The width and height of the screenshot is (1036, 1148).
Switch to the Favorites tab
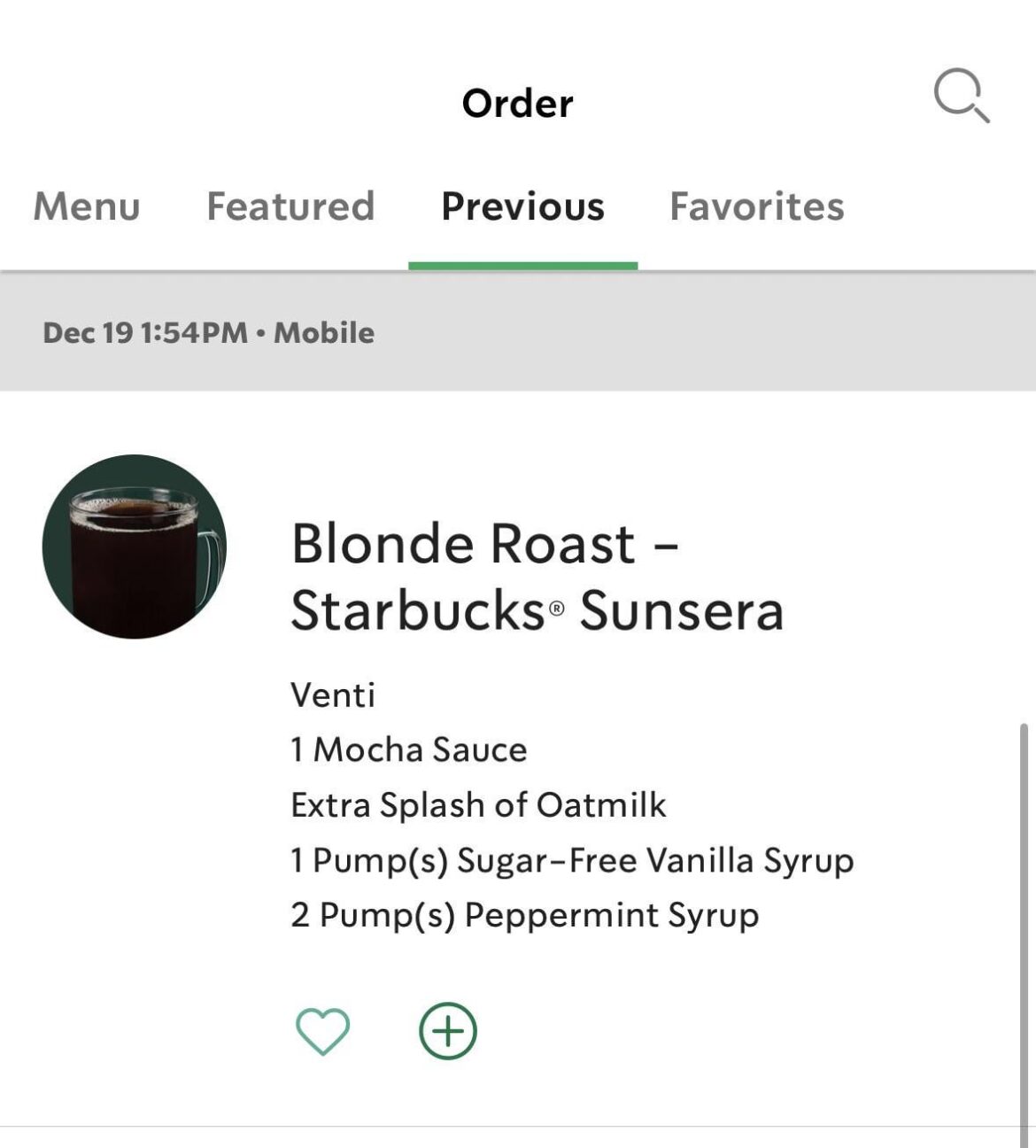pyautogui.click(x=754, y=206)
